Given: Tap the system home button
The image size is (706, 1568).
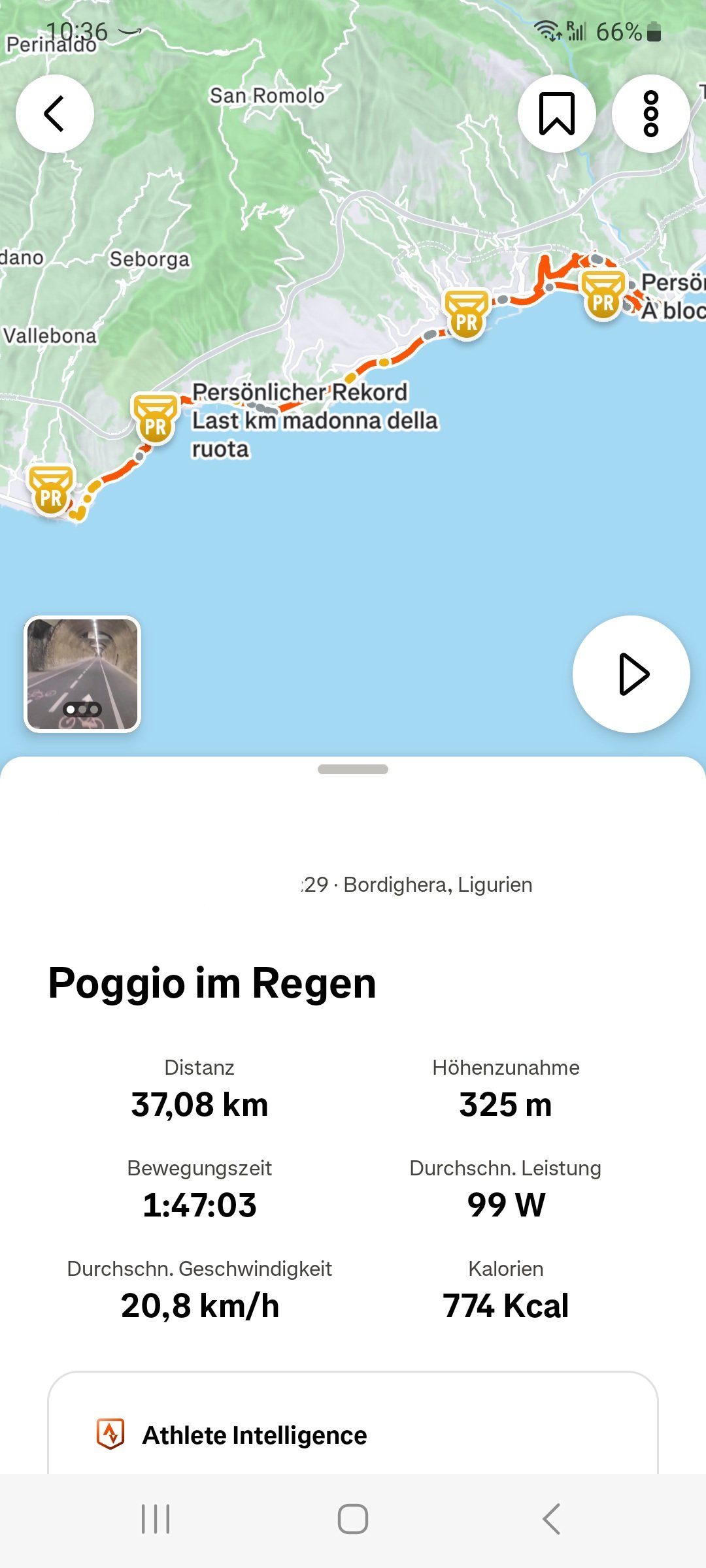Looking at the screenshot, I should [353, 1518].
